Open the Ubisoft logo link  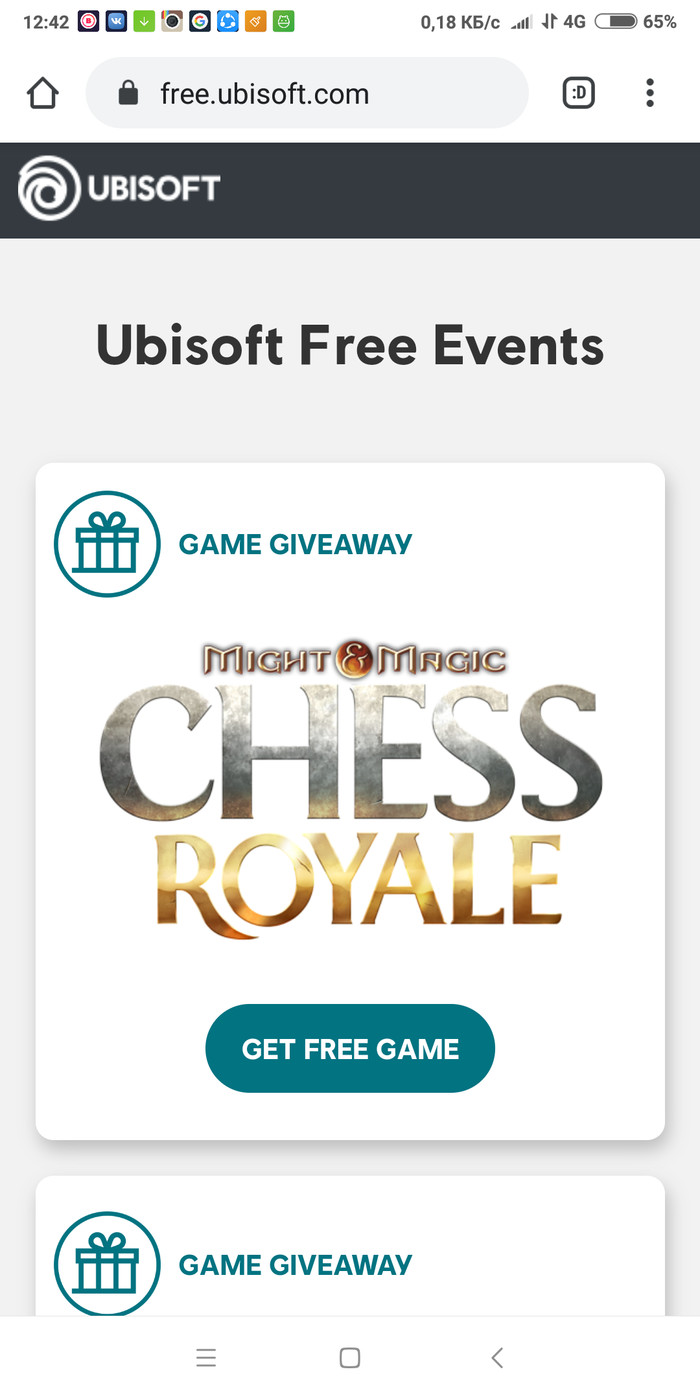click(x=119, y=189)
